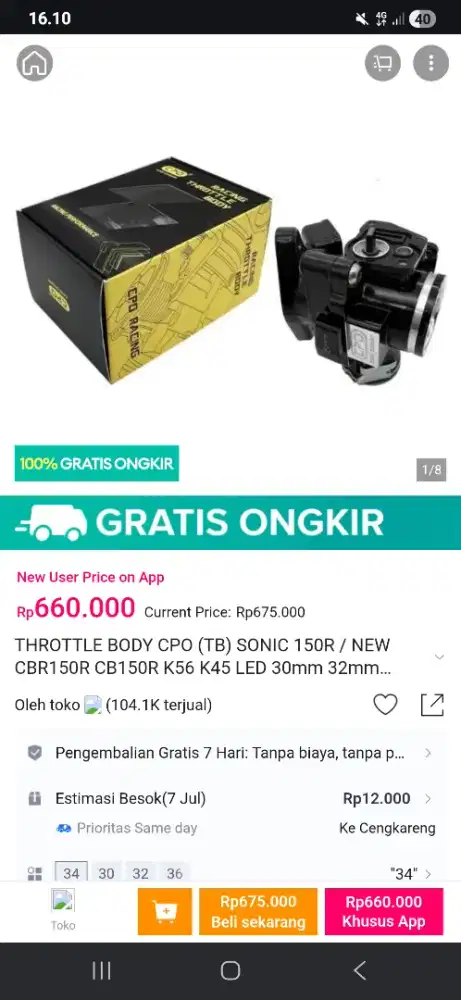This screenshot has width=461, height=1000.
Task: Expand the full product title
Action: pos(439,657)
